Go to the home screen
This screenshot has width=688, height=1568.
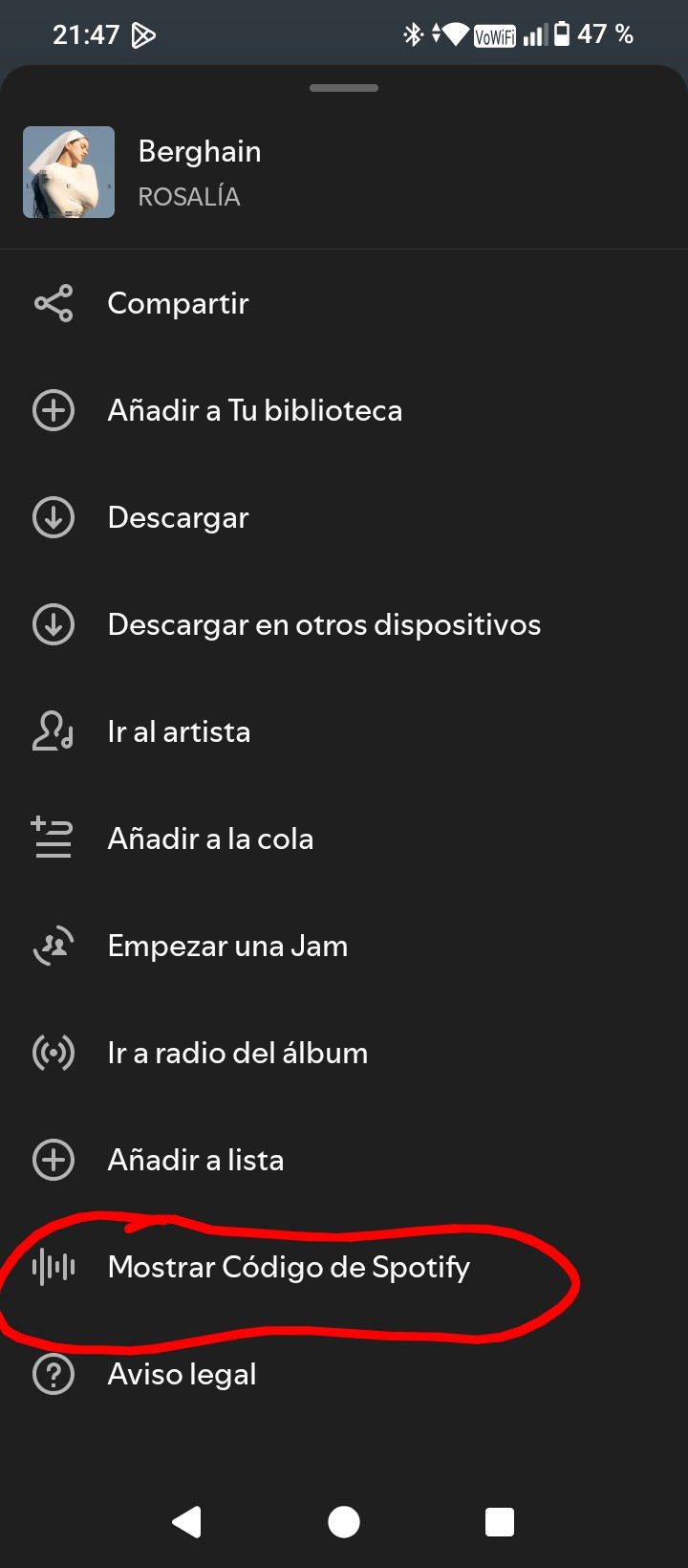(x=344, y=1521)
